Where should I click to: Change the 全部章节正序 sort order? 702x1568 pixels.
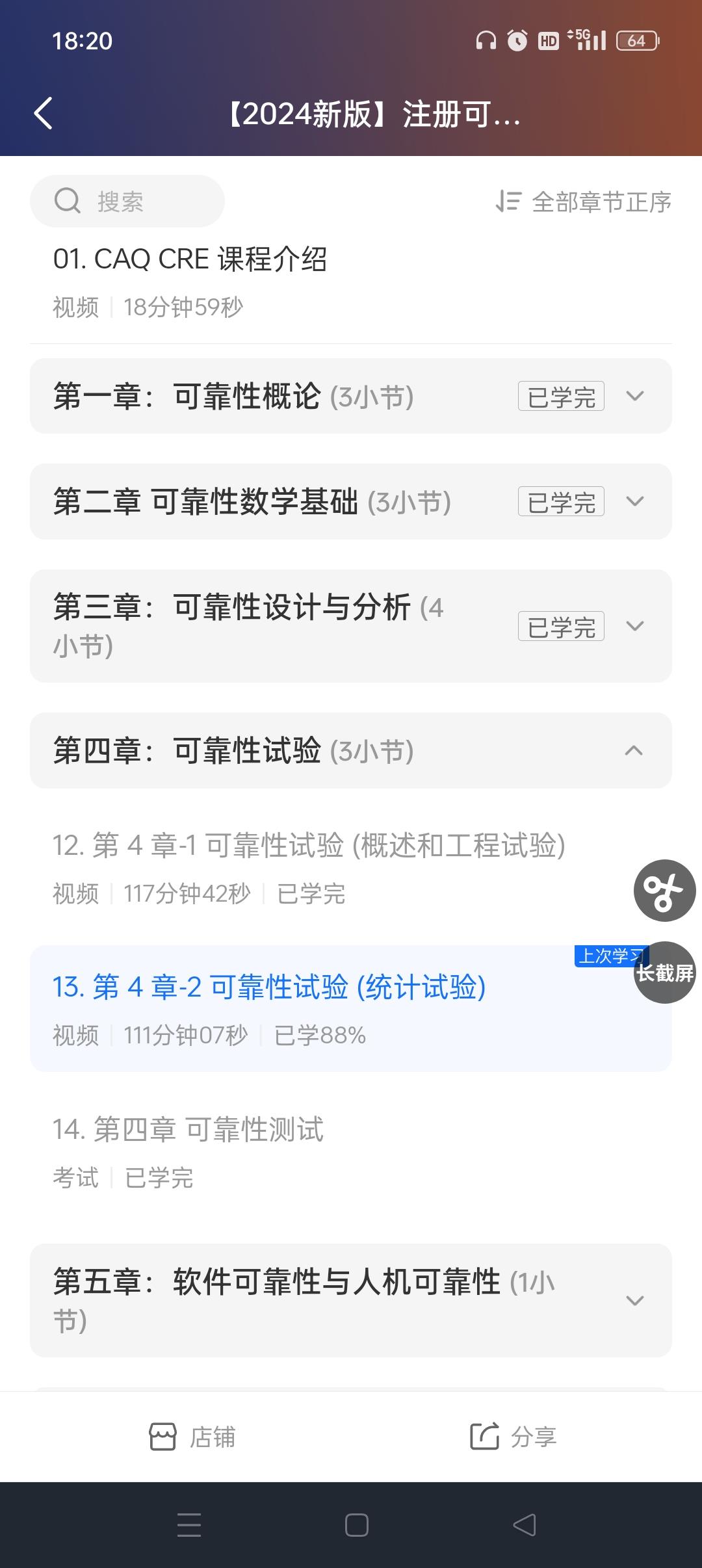click(583, 202)
